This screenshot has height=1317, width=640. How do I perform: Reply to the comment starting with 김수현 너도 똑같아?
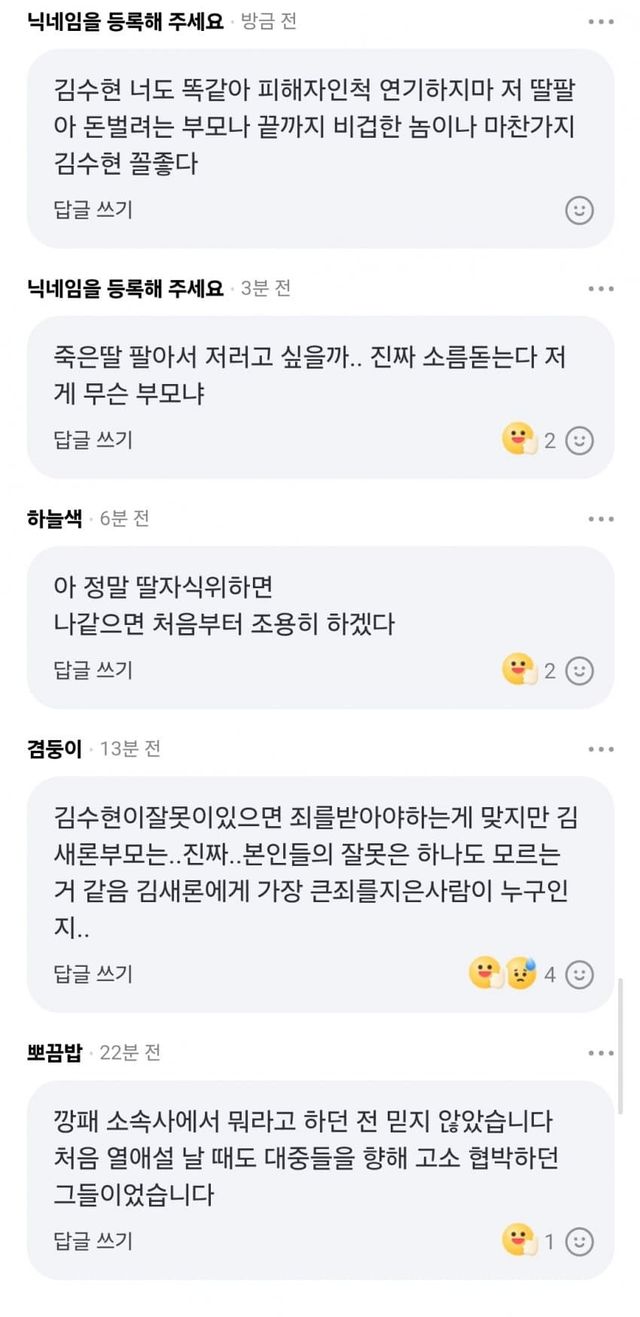[x=93, y=209]
